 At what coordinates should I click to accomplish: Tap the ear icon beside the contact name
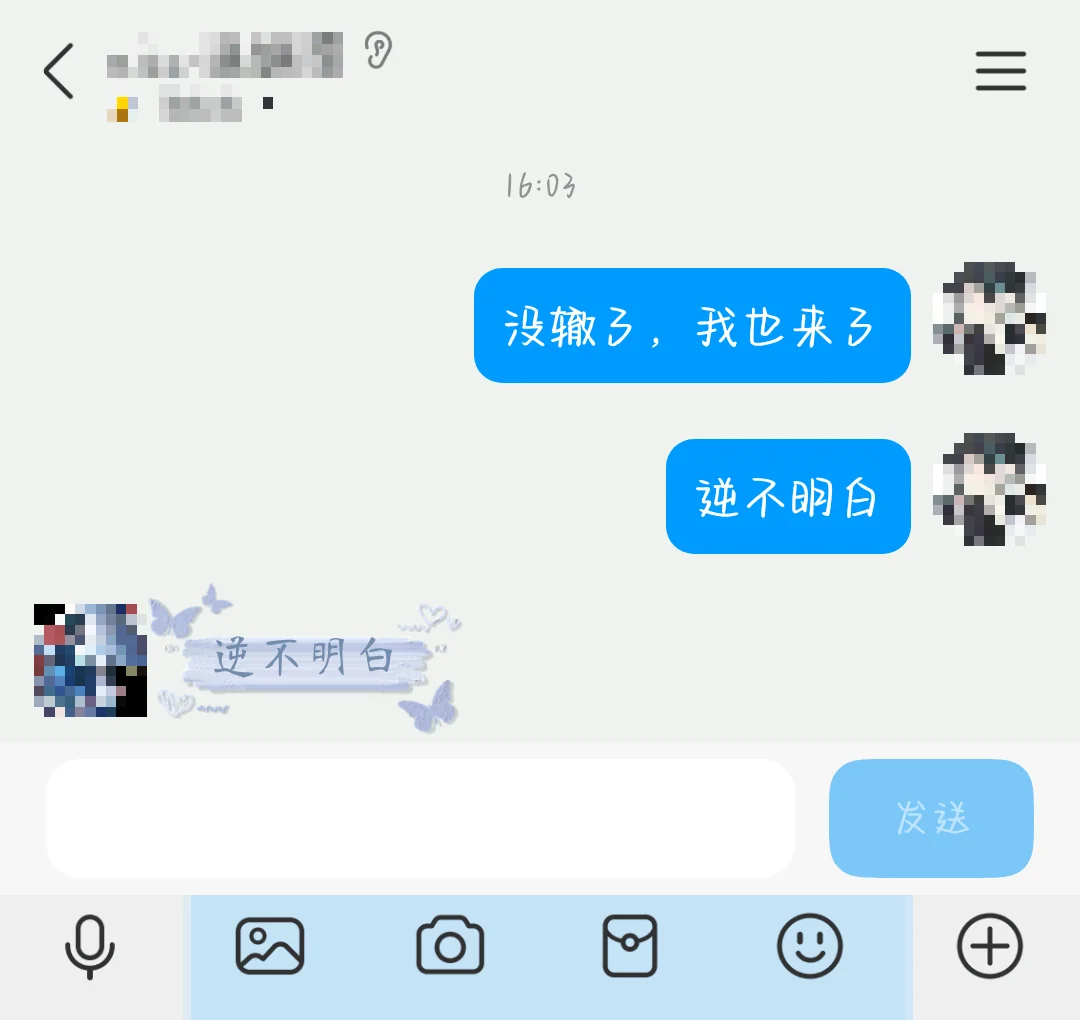click(x=378, y=50)
